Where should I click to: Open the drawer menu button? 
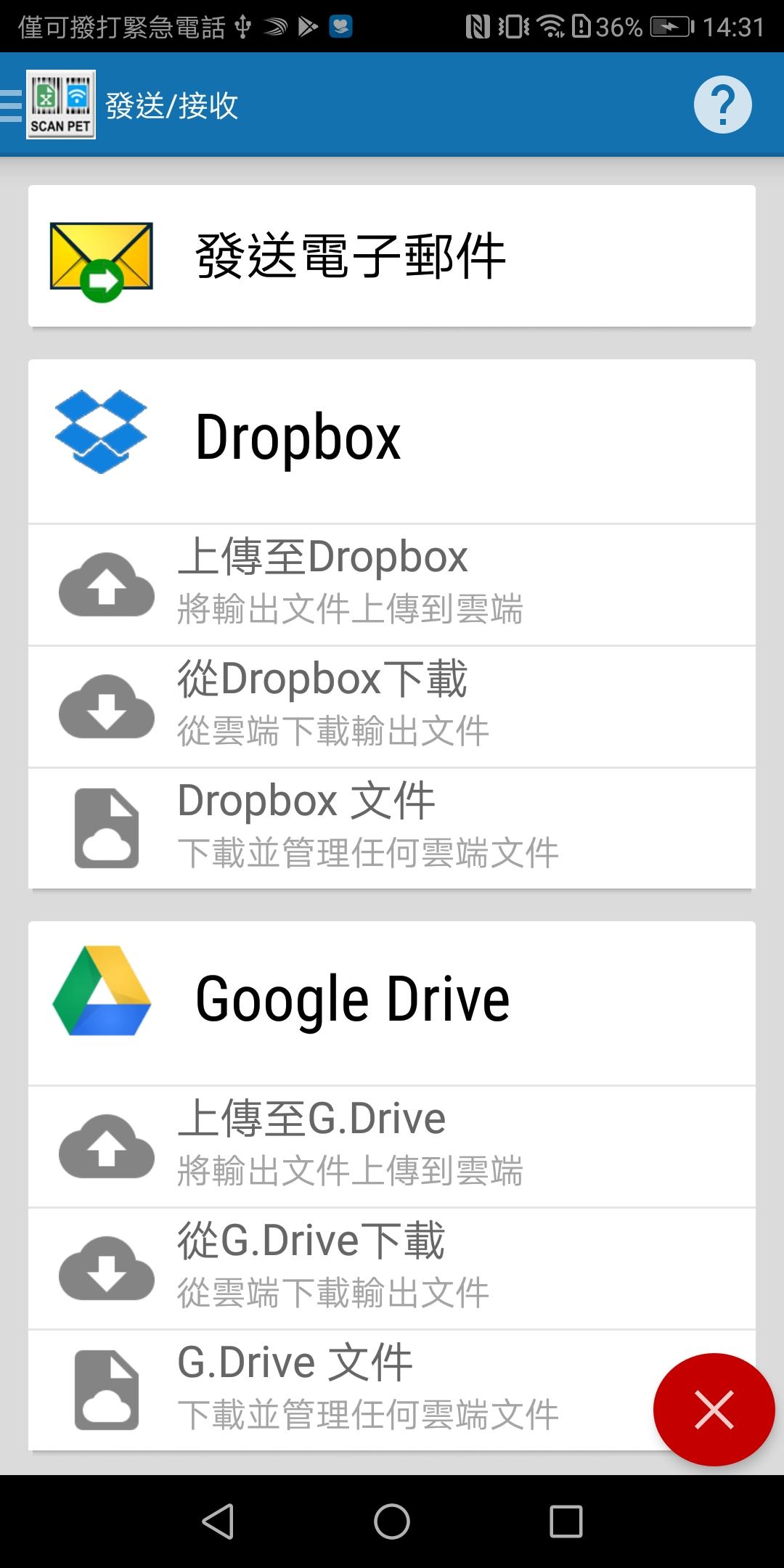[12, 106]
